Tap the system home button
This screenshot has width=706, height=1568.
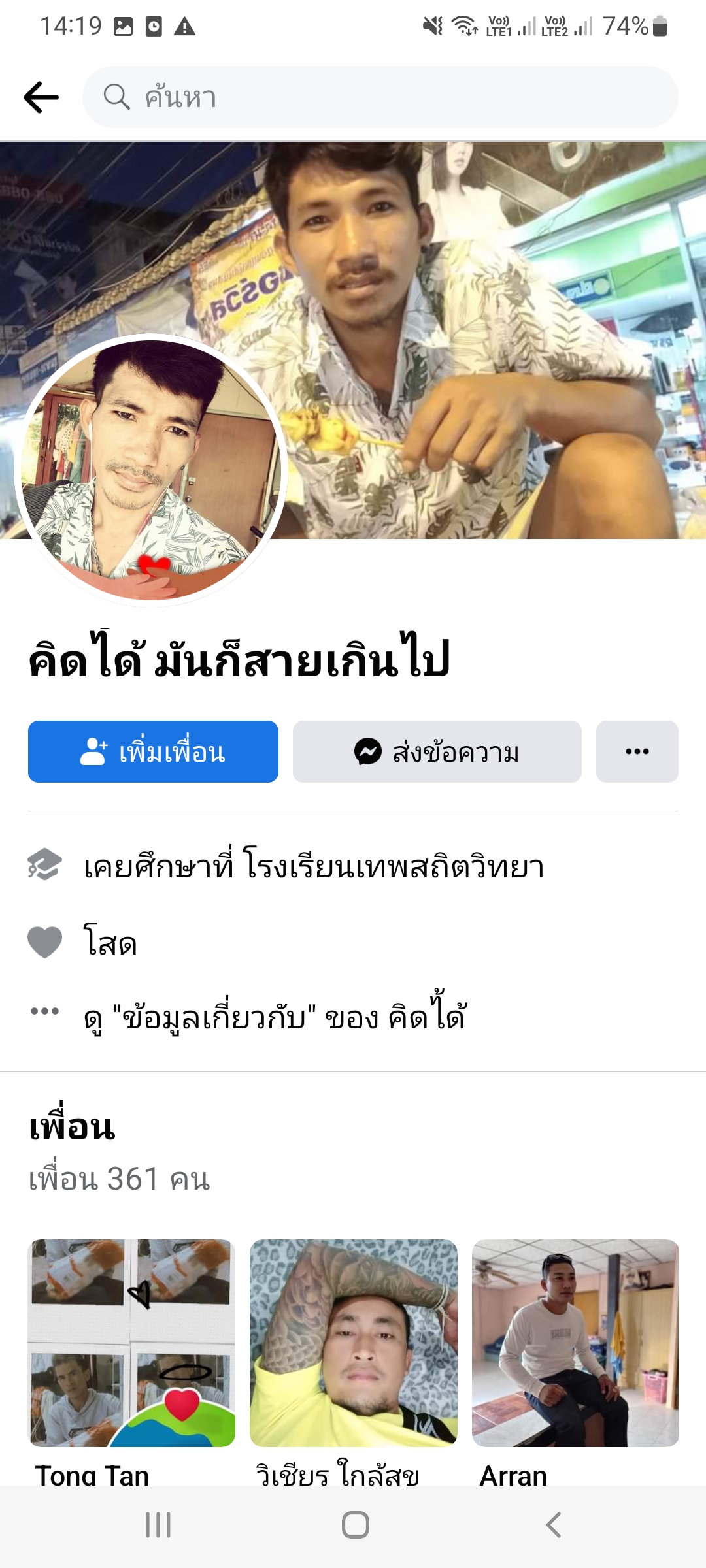(355, 1525)
